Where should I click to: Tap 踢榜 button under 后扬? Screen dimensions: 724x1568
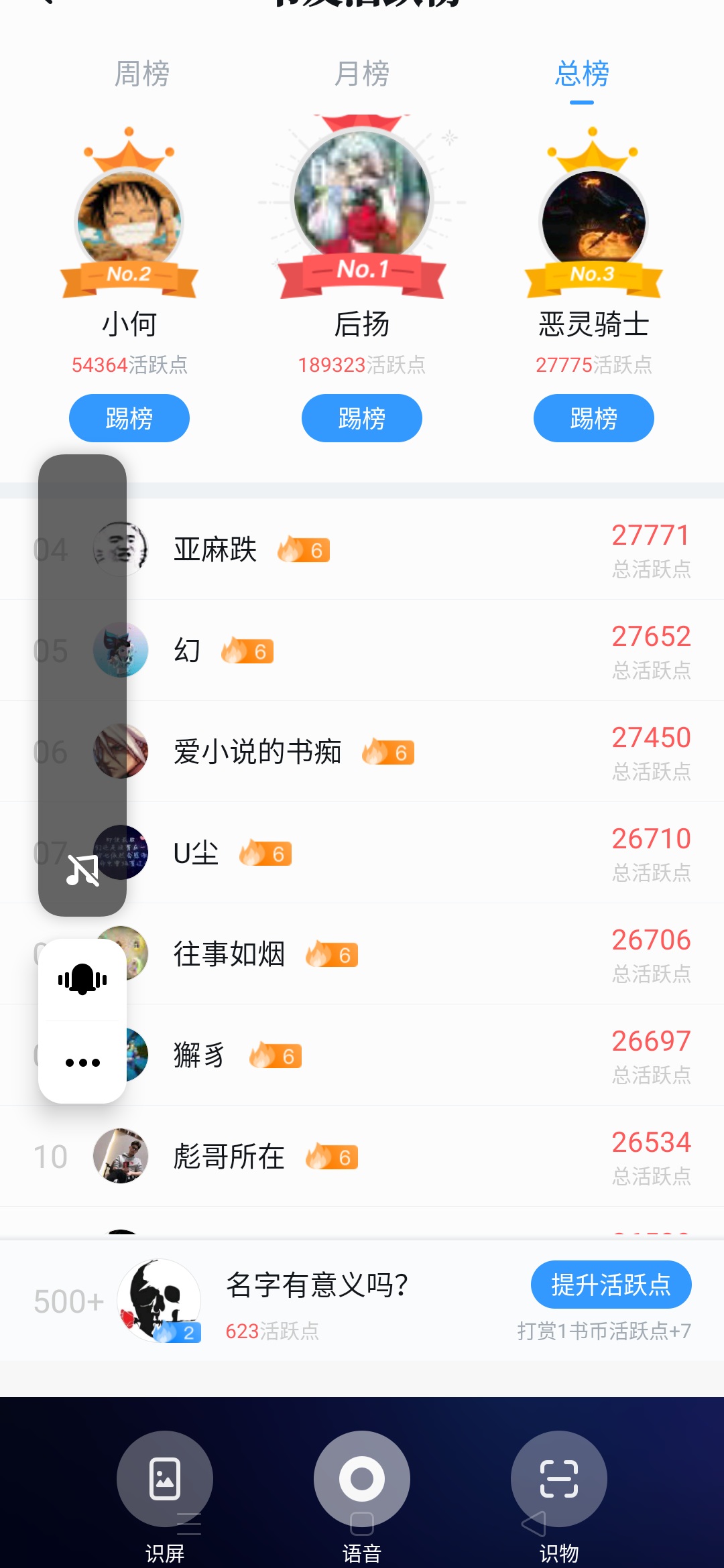pyautogui.click(x=361, y=418)
